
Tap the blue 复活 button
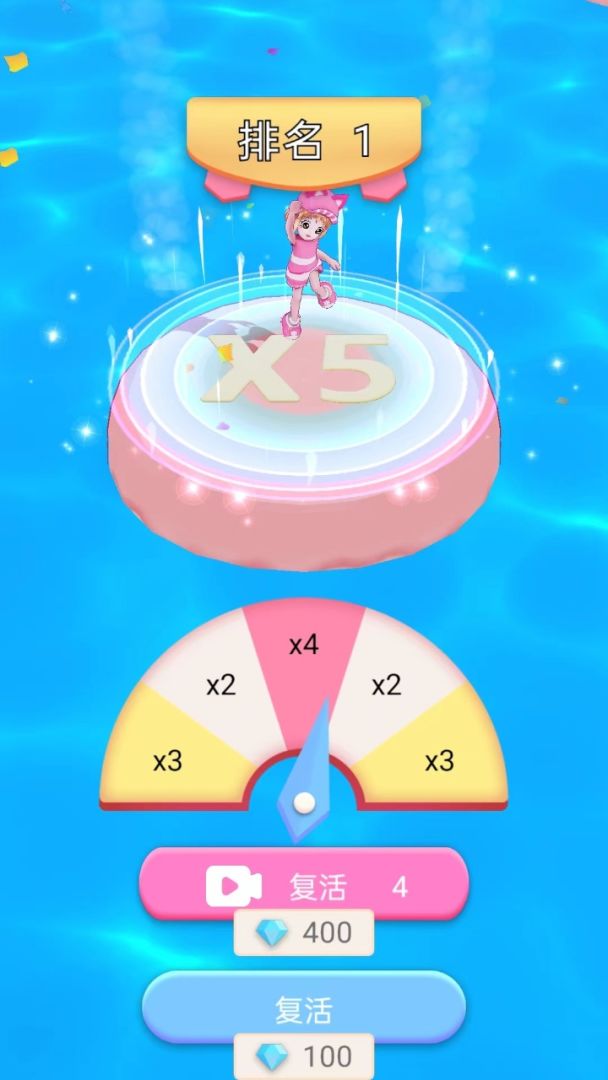(x=304, y=1008)
